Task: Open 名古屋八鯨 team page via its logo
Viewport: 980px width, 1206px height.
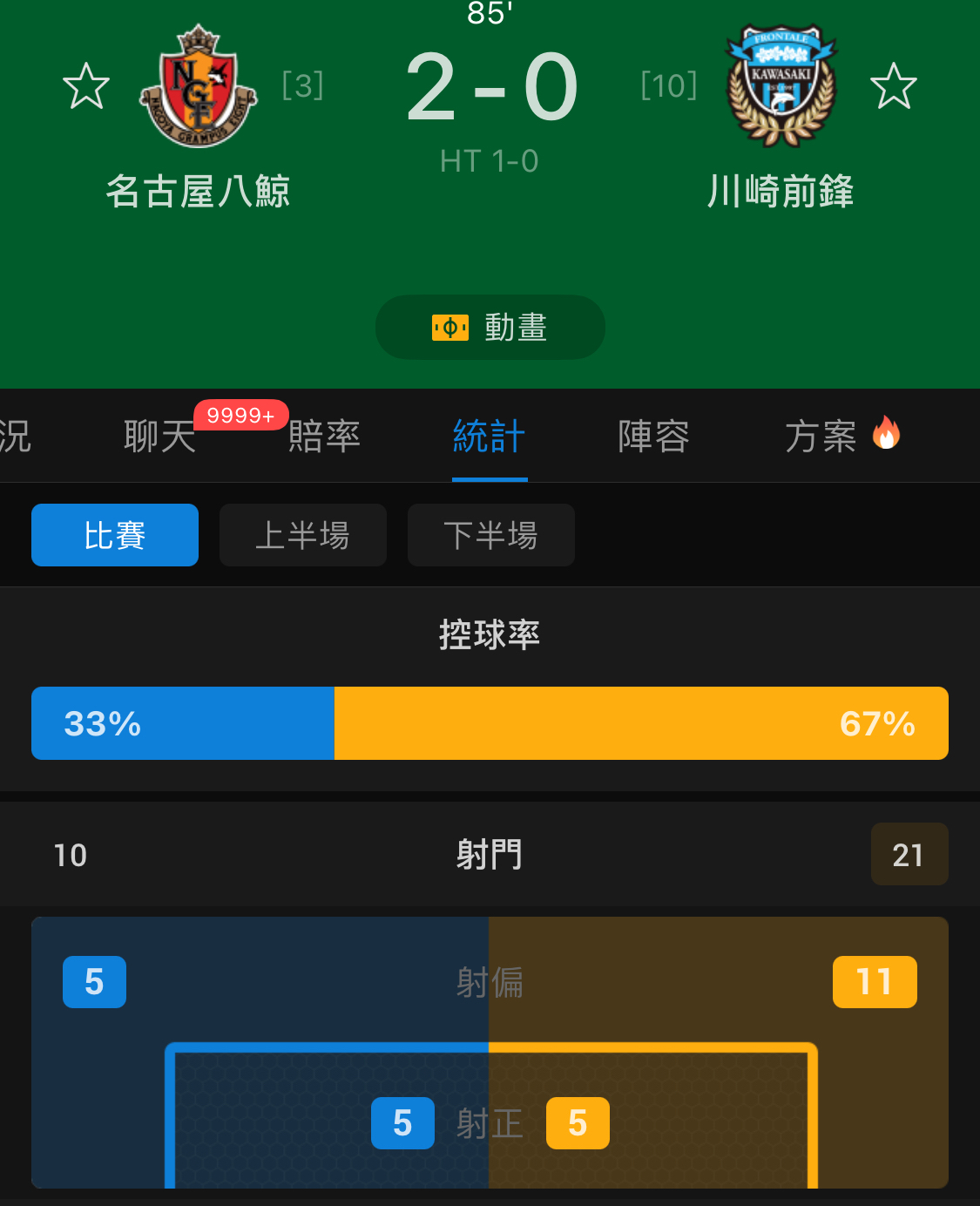Action: click(x=199, y=87)
